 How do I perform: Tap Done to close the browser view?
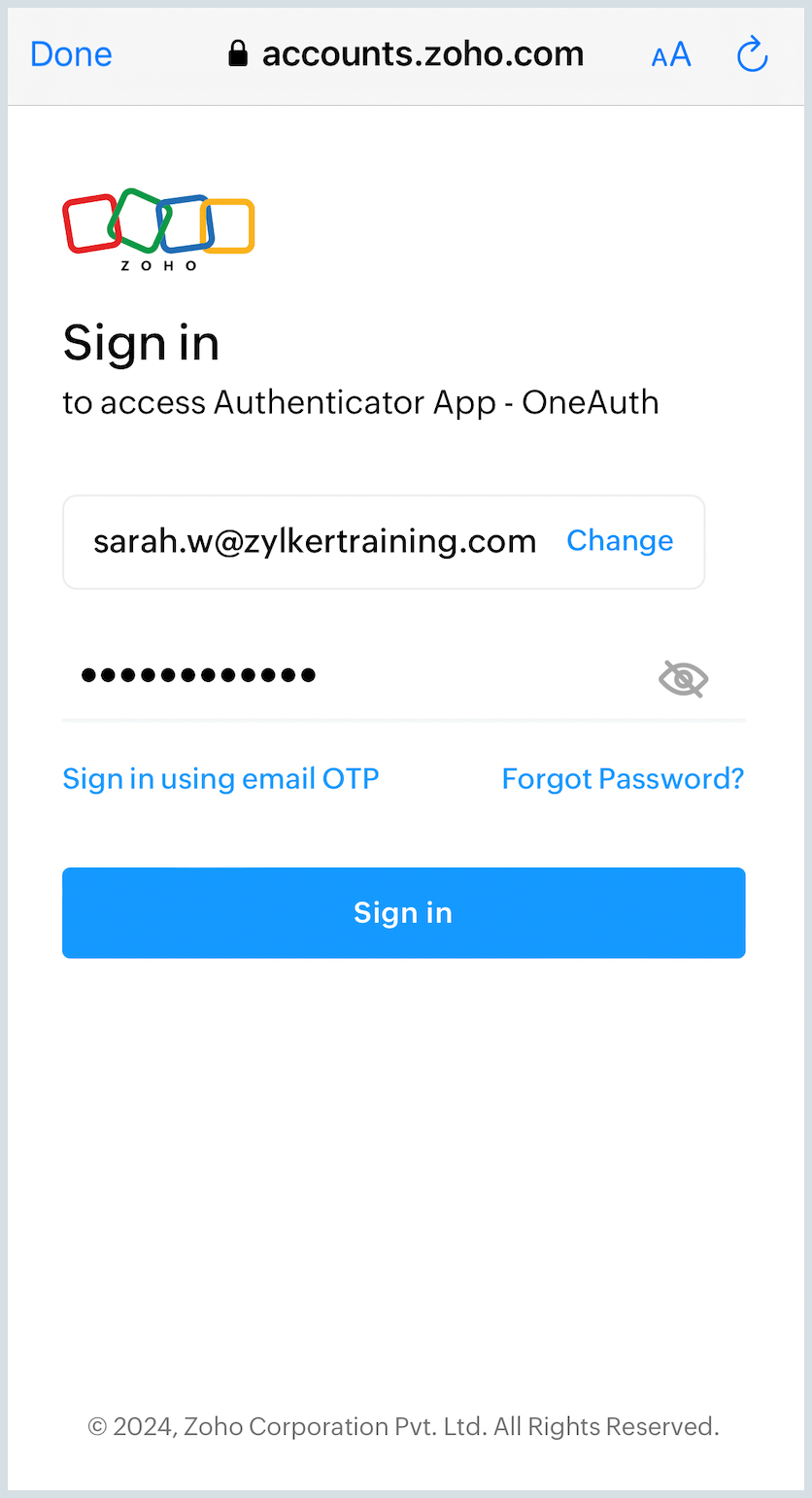point(71,54)
